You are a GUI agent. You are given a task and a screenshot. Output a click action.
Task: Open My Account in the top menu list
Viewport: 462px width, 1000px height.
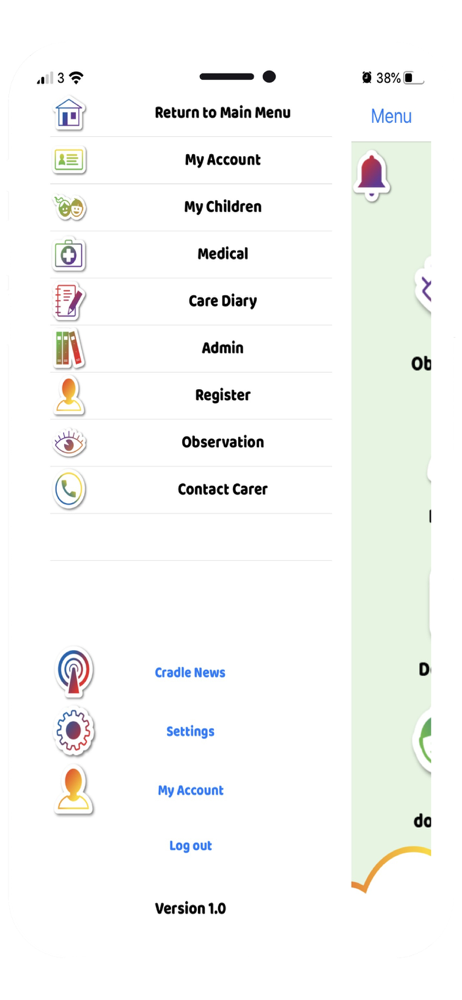point(191,160)
